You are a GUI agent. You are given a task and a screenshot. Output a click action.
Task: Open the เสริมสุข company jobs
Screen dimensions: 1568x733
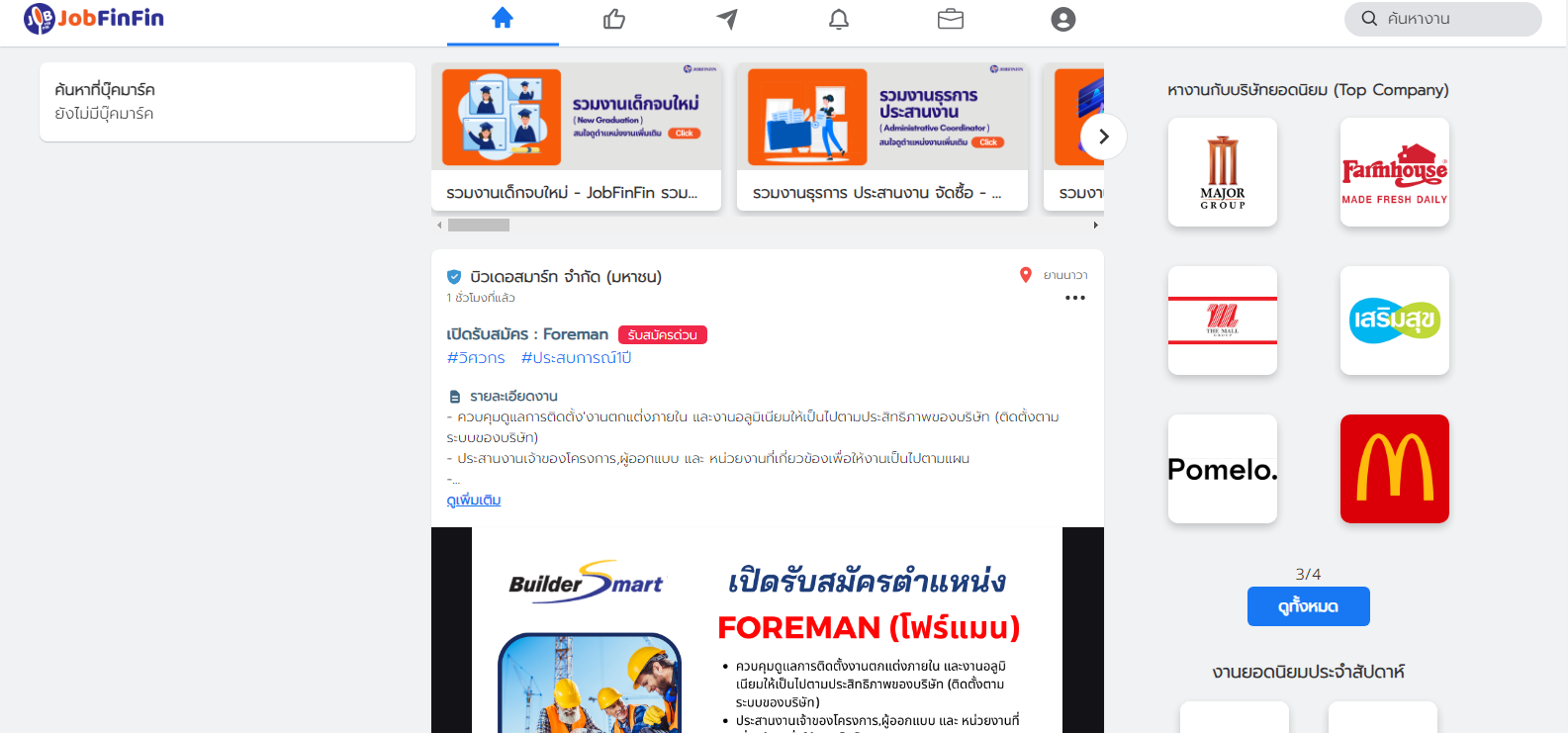click(x=1395, y=321)
